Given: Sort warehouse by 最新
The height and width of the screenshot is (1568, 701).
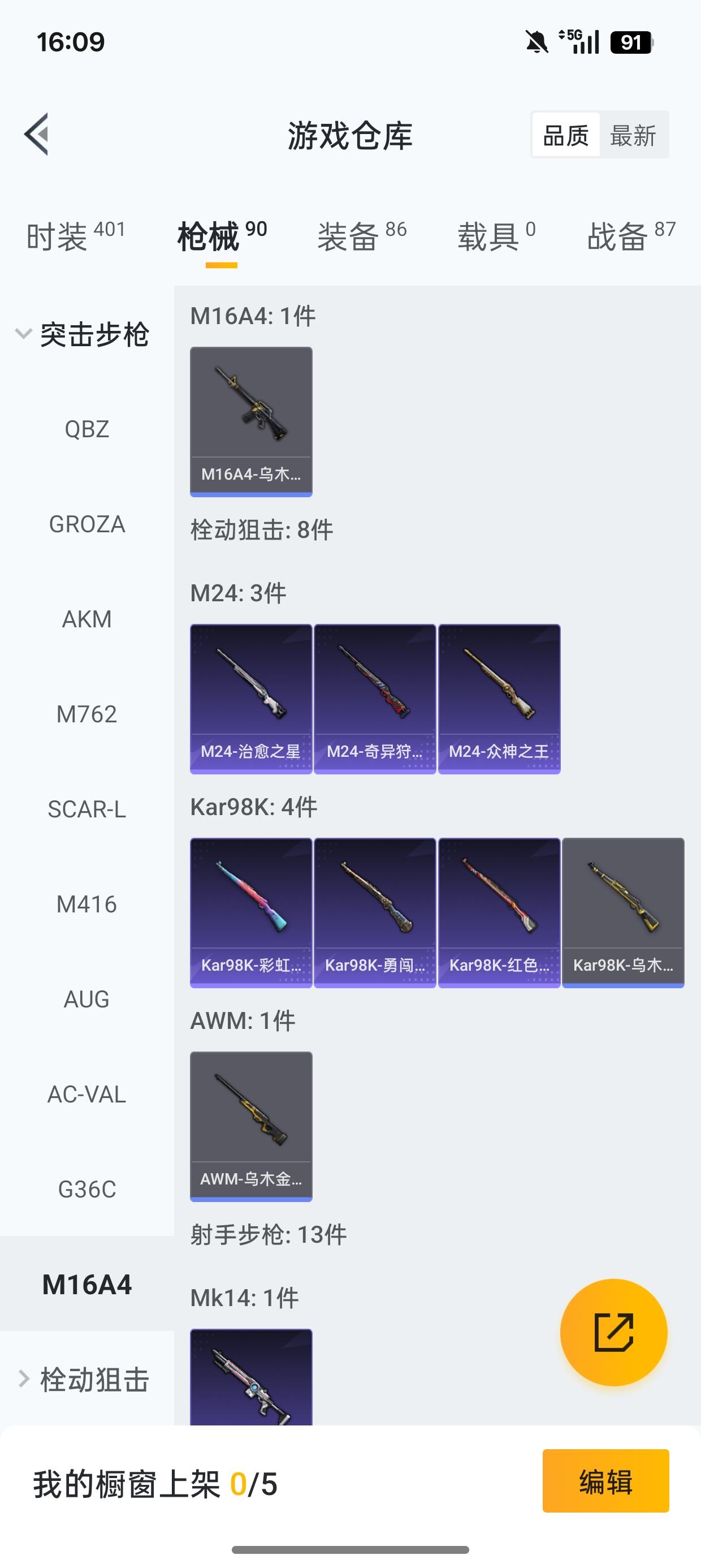Looking at the screenshot, I should pyautogui.click(x=633, y=135).
